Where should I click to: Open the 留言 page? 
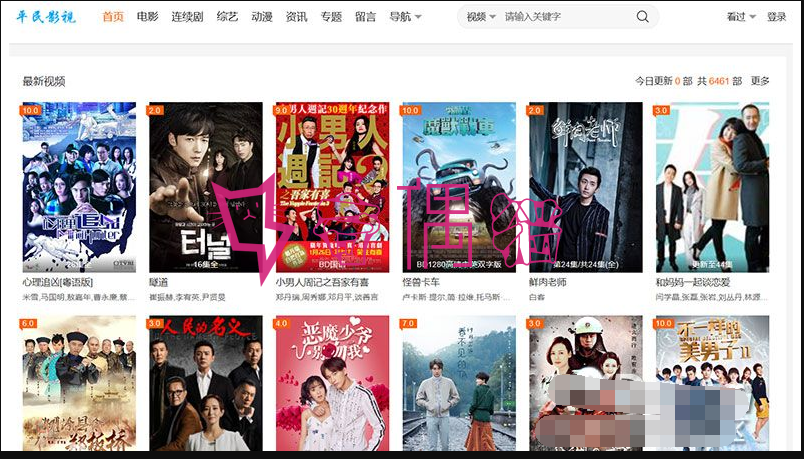tap(366, 17)
